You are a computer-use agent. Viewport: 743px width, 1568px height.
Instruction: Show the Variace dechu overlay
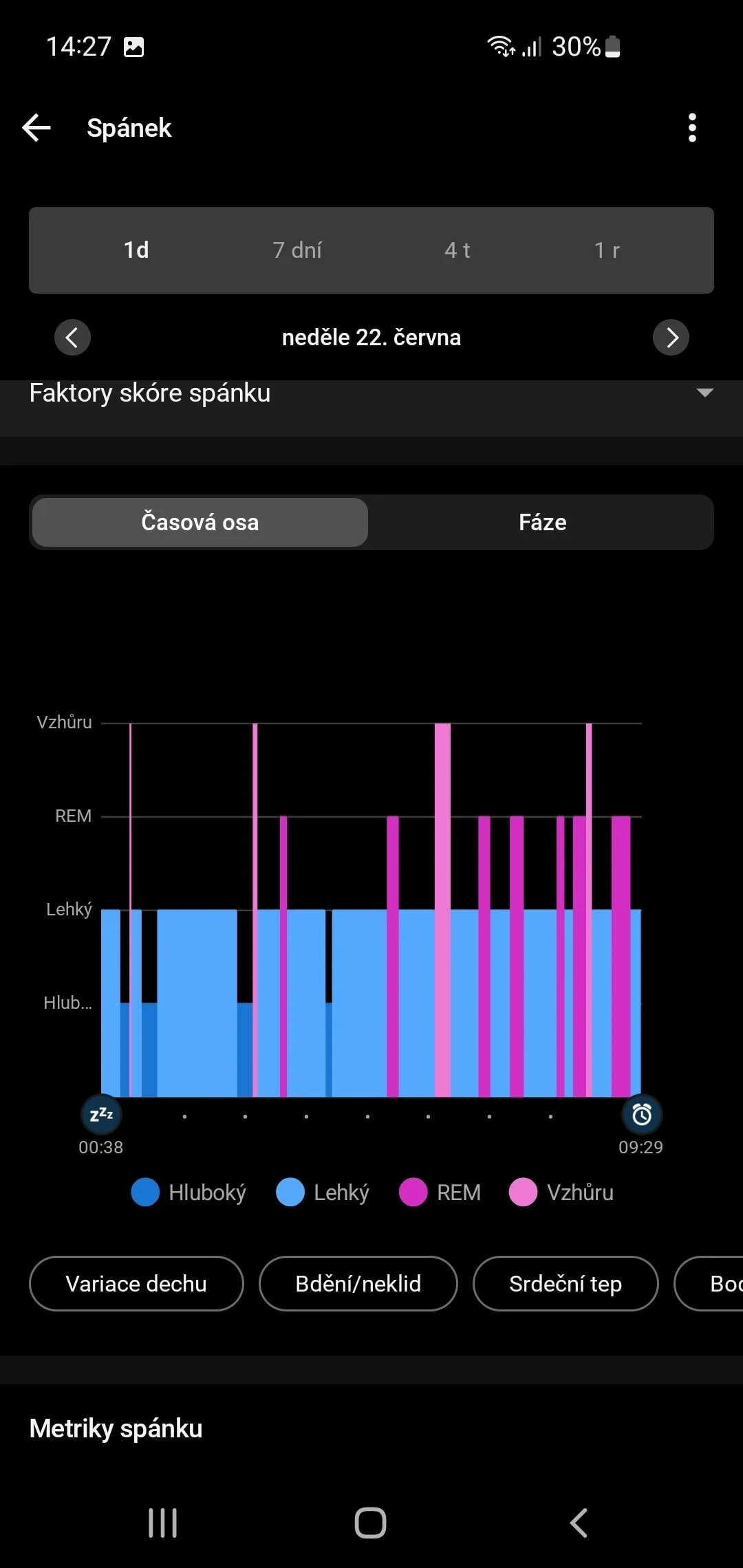tap(136, 1284)
